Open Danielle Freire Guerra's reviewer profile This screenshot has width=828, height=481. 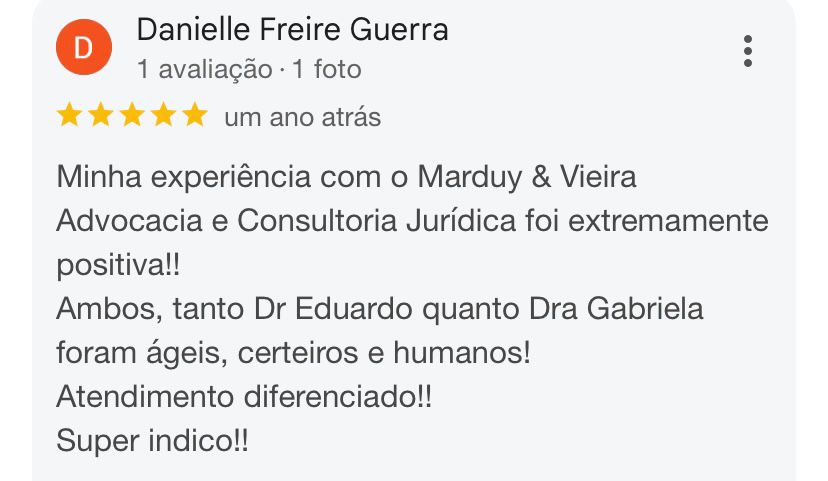pyautogui.click(x=292, y=30)
